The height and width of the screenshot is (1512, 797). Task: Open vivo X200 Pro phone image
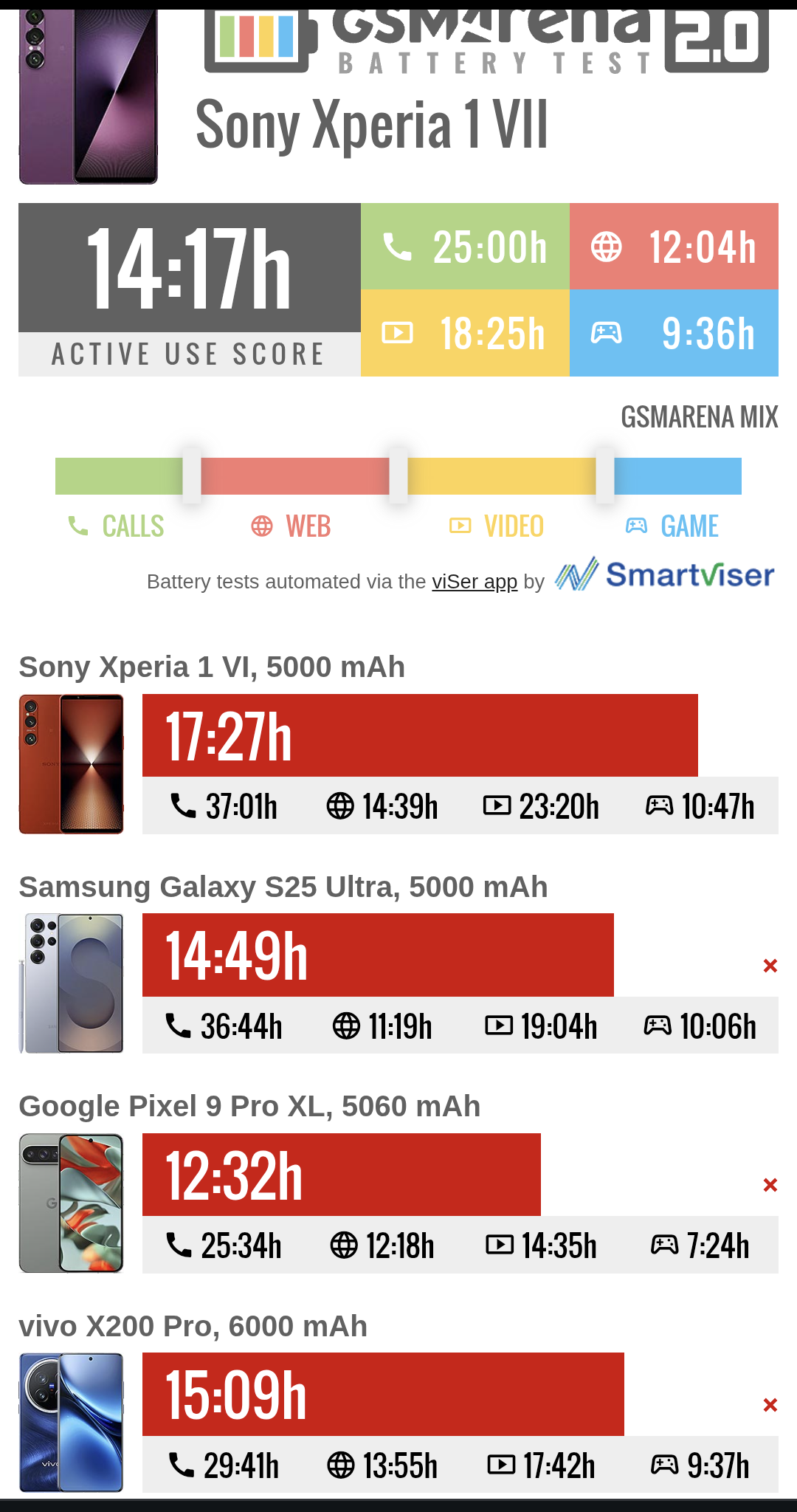71,1423
